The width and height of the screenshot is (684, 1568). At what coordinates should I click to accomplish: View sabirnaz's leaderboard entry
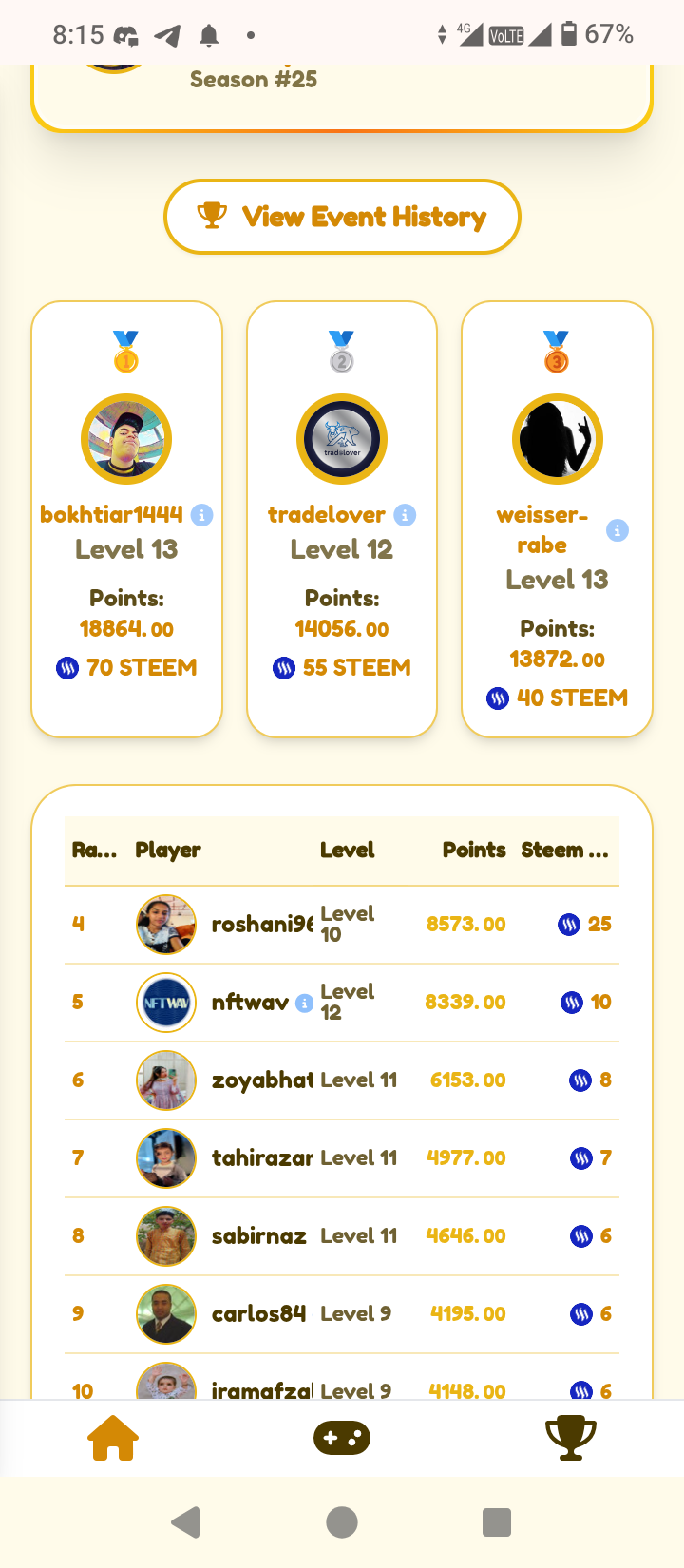pos(342,1236)
